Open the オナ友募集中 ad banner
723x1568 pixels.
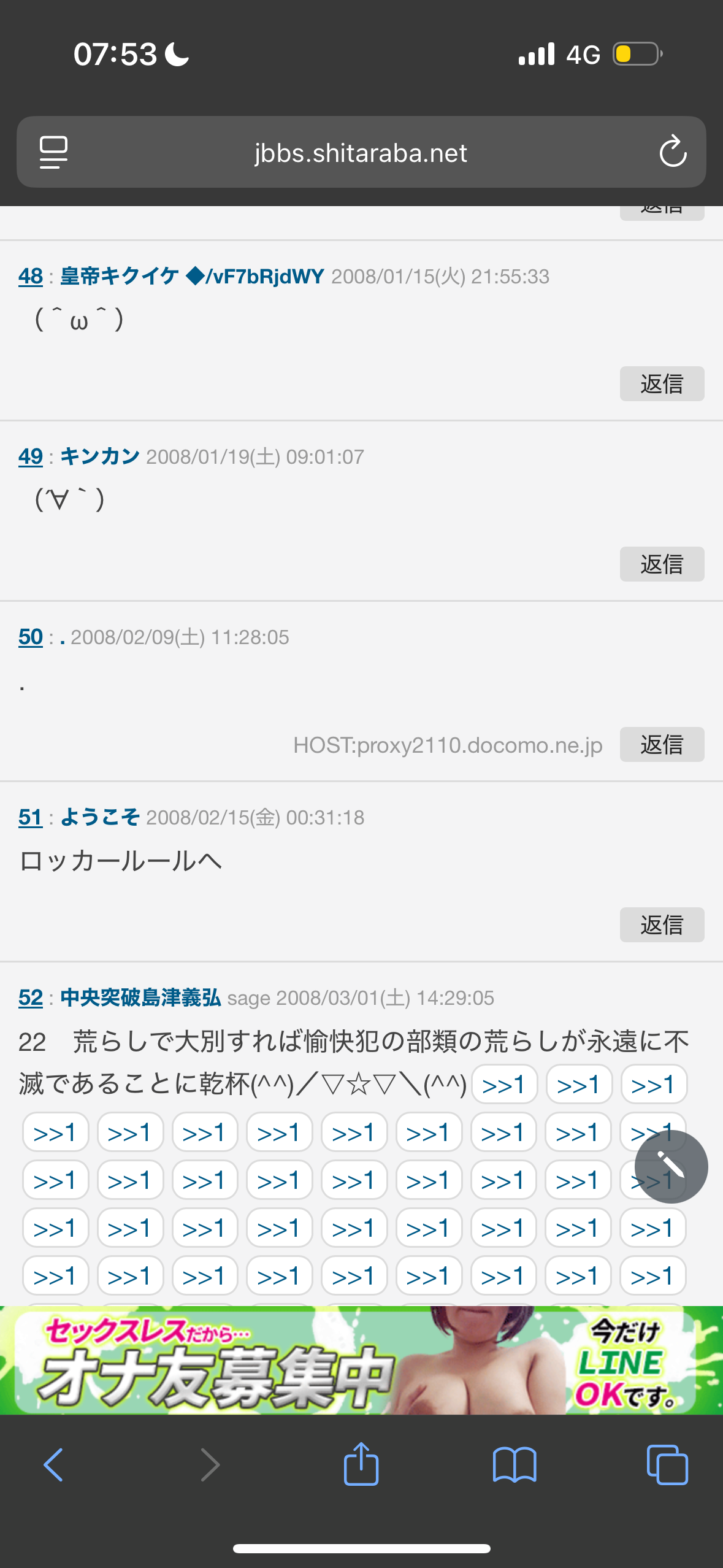(361, 1361)
